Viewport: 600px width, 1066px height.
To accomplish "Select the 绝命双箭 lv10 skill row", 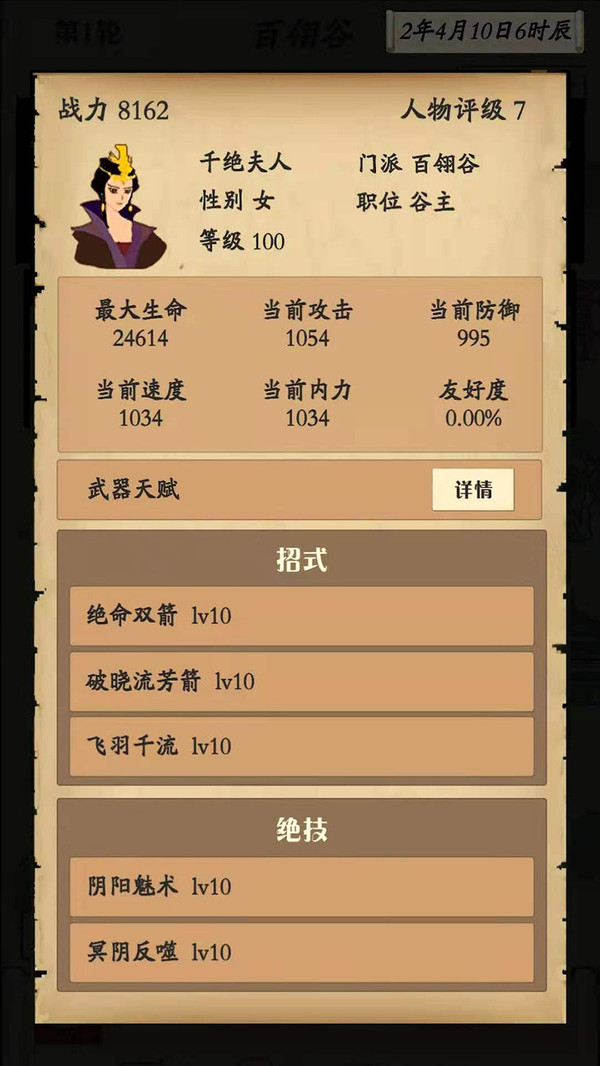I will click(x=301, y=616).
